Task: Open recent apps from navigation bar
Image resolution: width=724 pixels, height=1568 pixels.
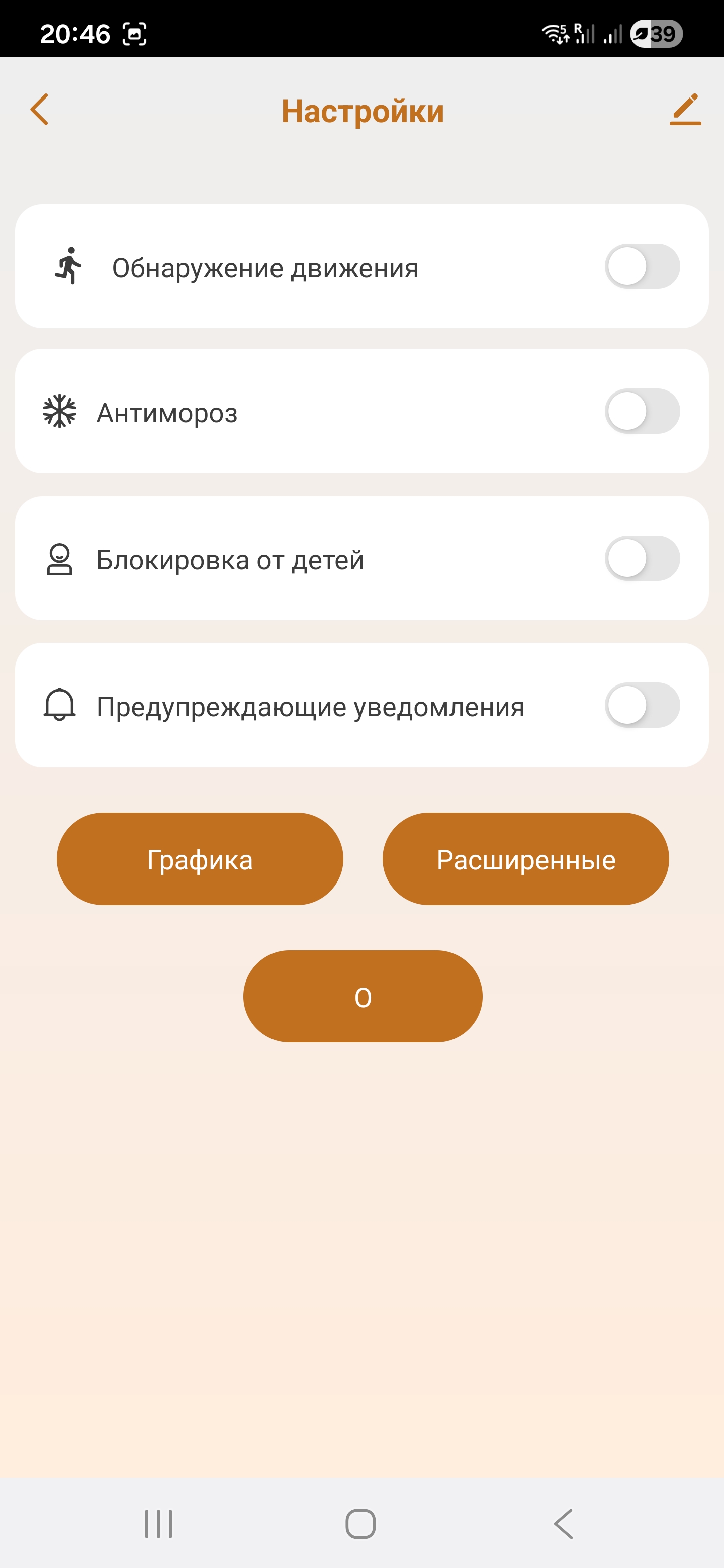Action: [159, 1524]
